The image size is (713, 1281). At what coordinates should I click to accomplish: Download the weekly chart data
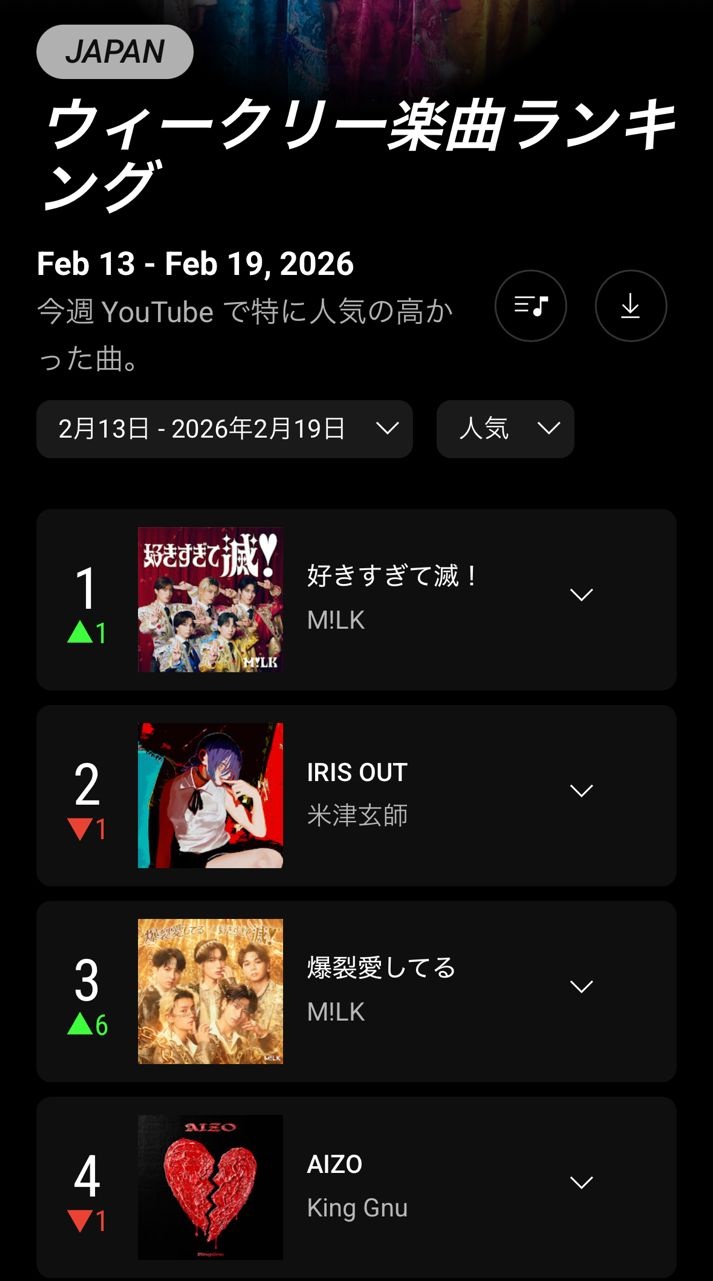pos(630,306)
